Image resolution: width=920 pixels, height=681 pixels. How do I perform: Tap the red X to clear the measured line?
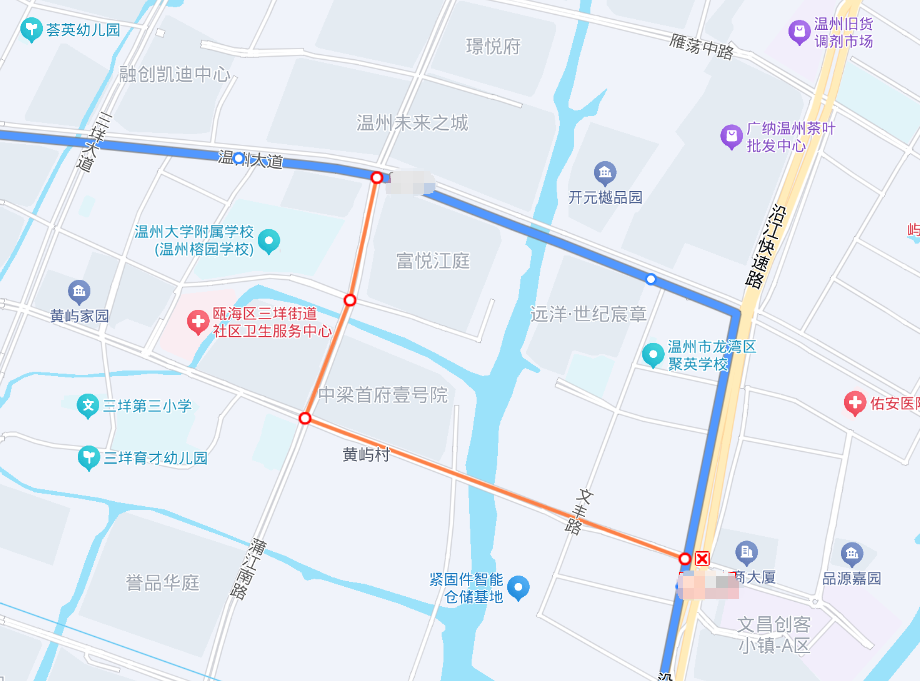tap(703, 559)
